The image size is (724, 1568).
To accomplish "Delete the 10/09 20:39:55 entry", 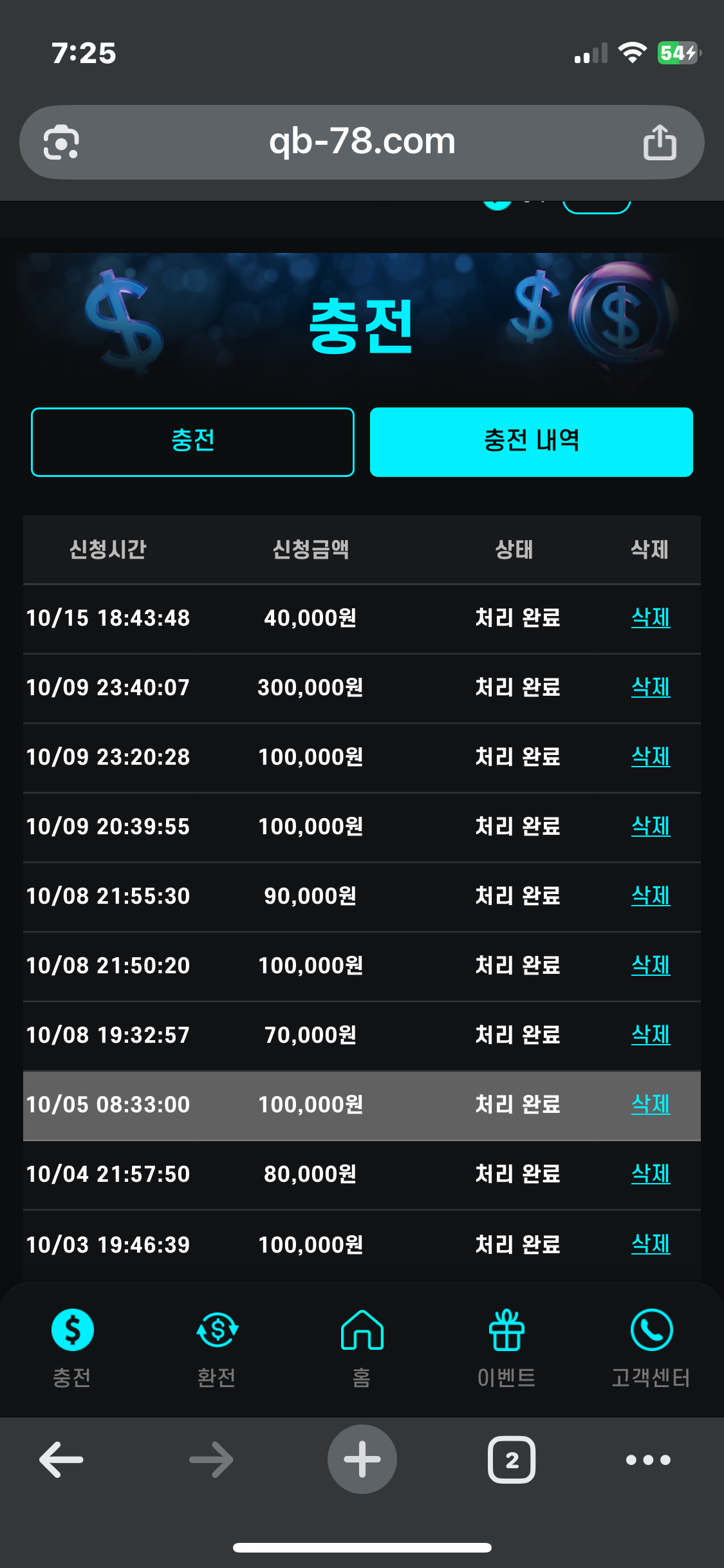I will point(651,826).
